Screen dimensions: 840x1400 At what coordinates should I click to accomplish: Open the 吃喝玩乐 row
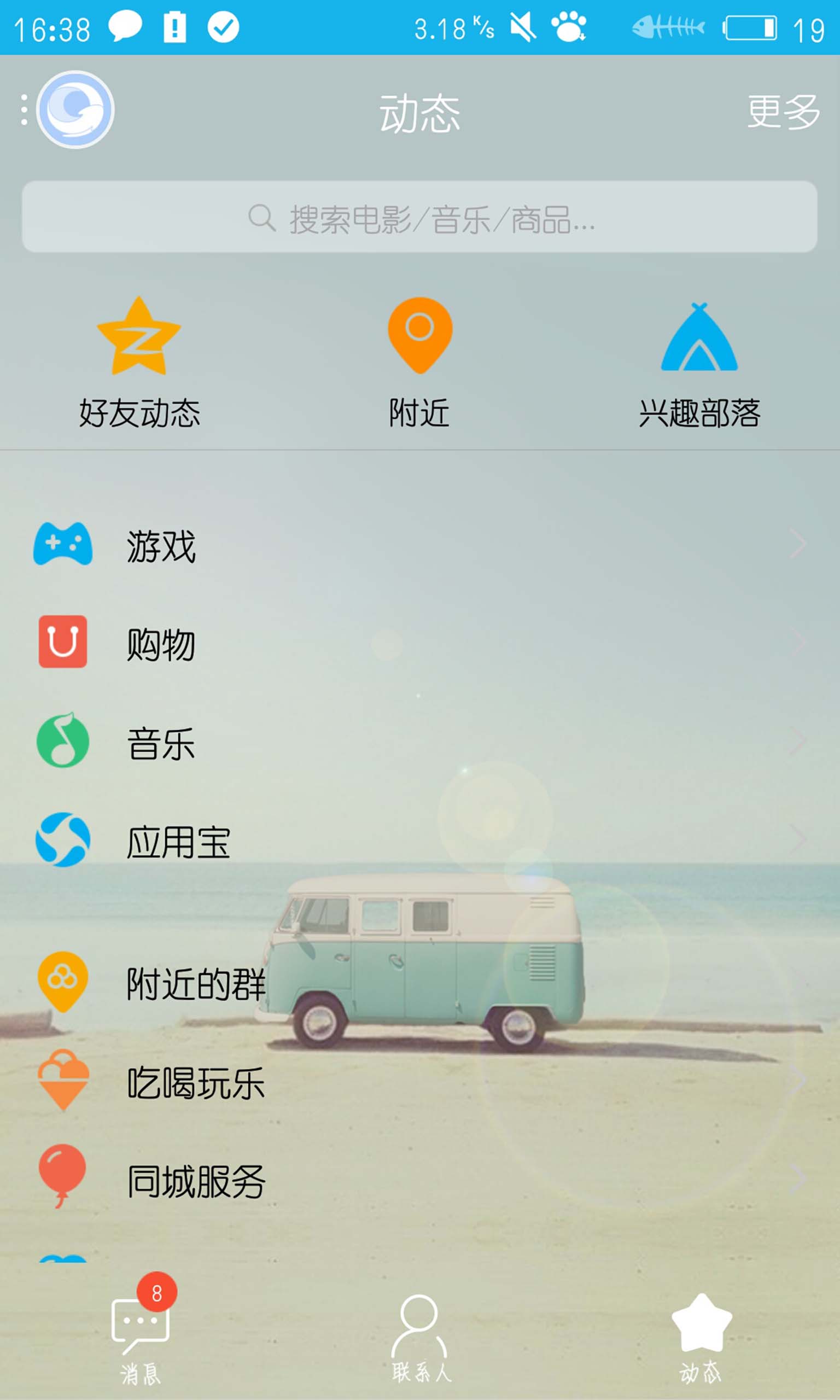(420, 1081)
